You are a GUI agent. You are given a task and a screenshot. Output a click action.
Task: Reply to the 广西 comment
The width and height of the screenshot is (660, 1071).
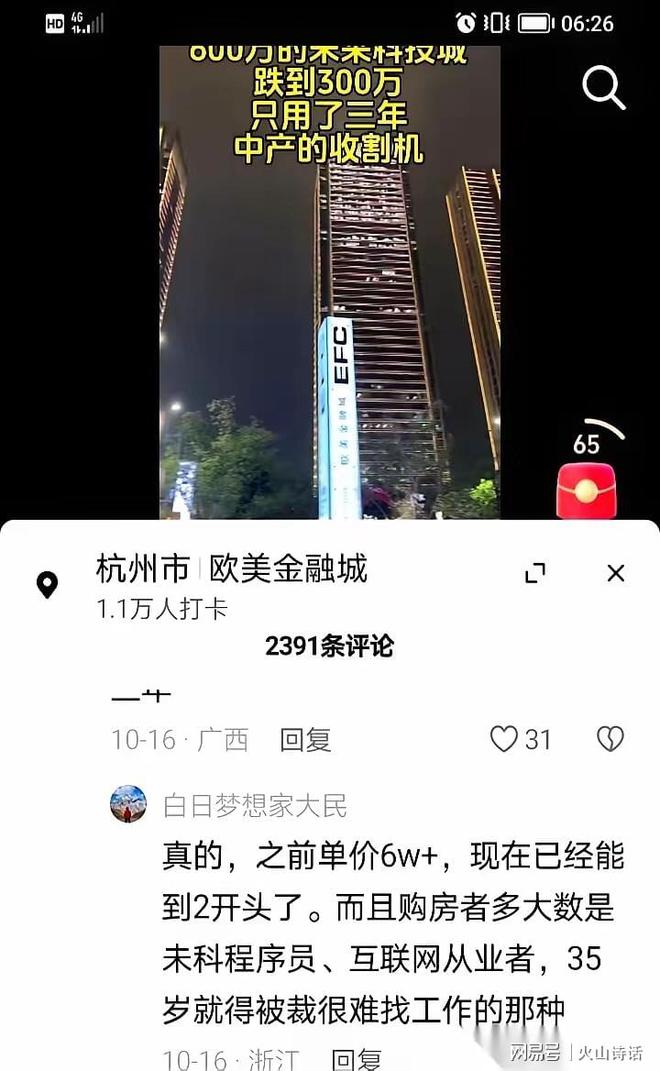click(x=305, y=740)
